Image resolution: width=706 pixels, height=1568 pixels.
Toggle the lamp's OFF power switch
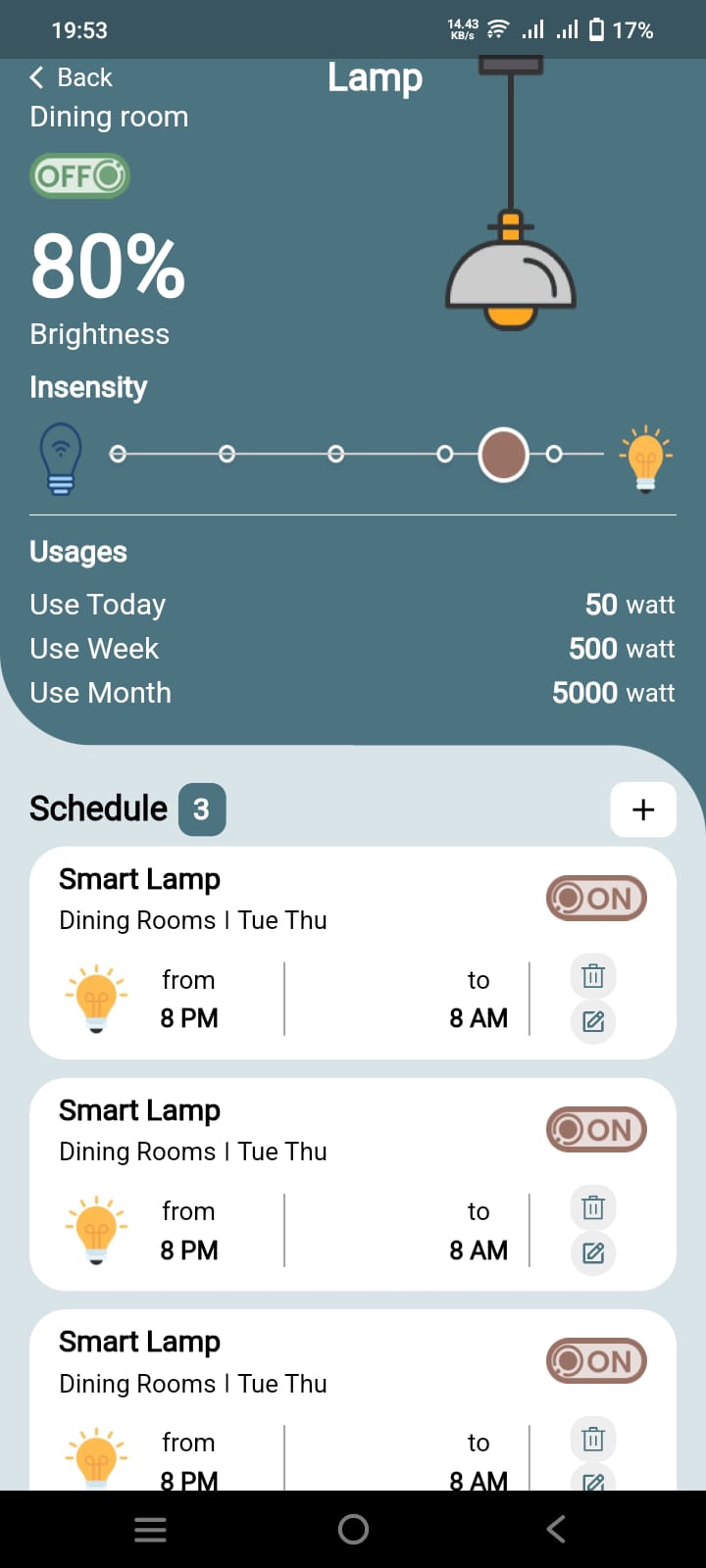pyautogui.click(x=80, y=176)
